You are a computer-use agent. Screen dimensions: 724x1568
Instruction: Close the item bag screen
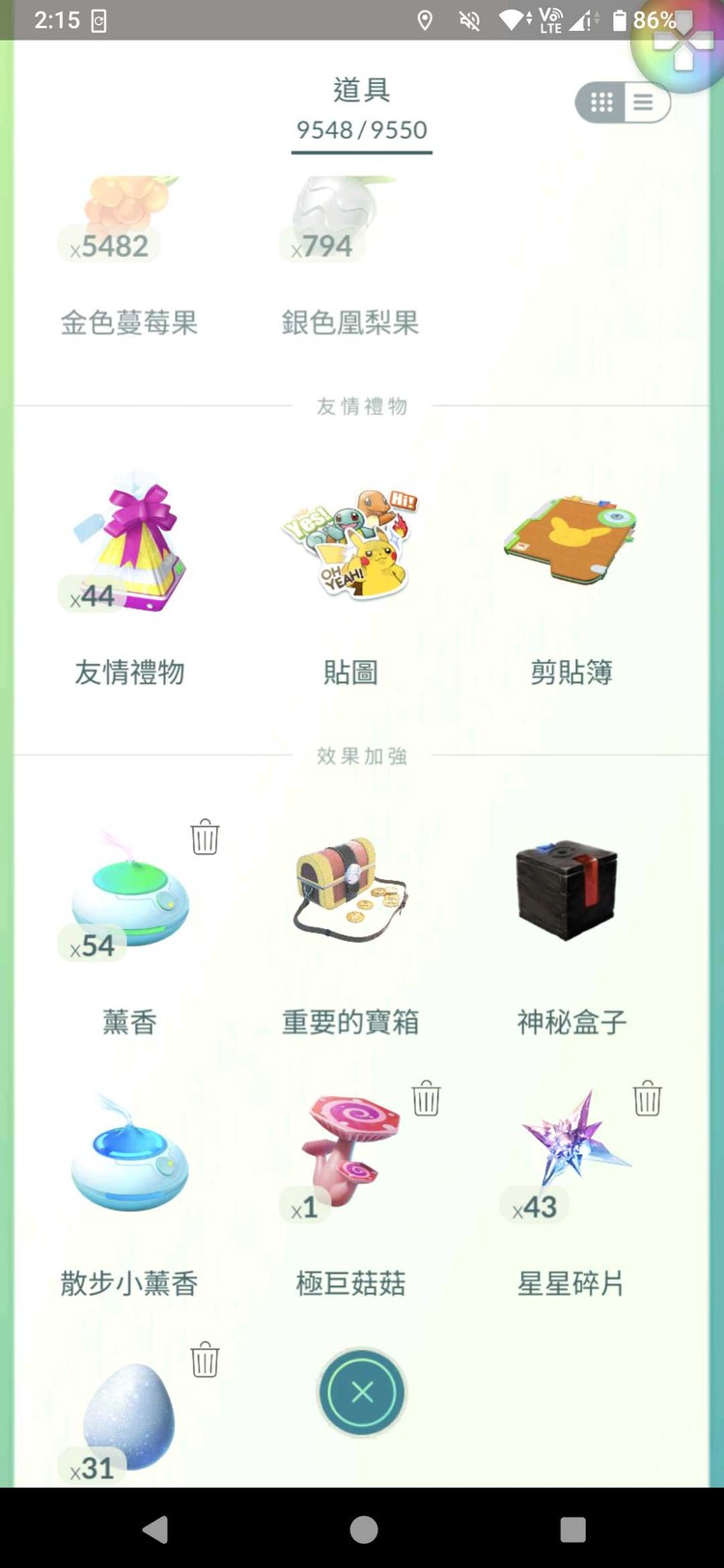362,1393
